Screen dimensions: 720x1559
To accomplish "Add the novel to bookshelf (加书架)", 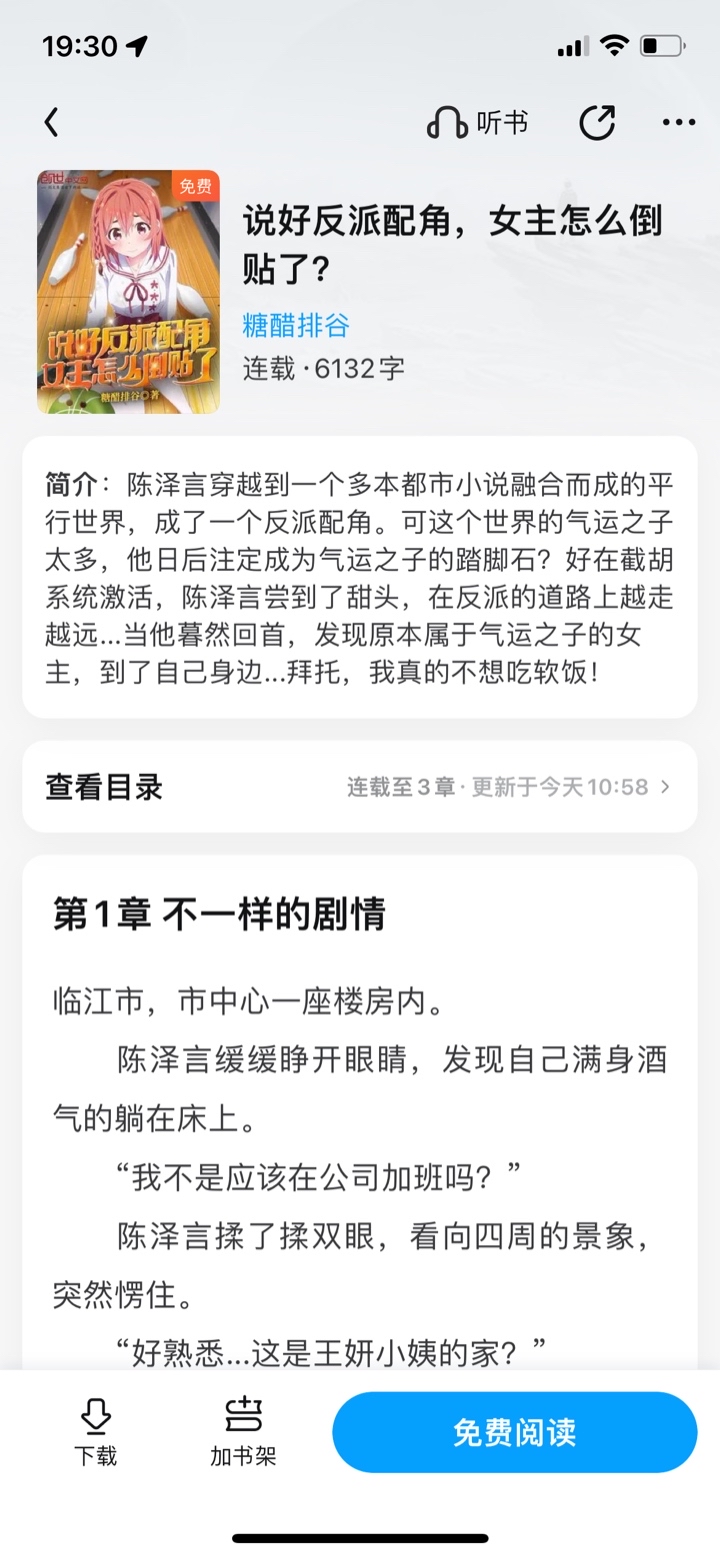I will pos(243,1432).
